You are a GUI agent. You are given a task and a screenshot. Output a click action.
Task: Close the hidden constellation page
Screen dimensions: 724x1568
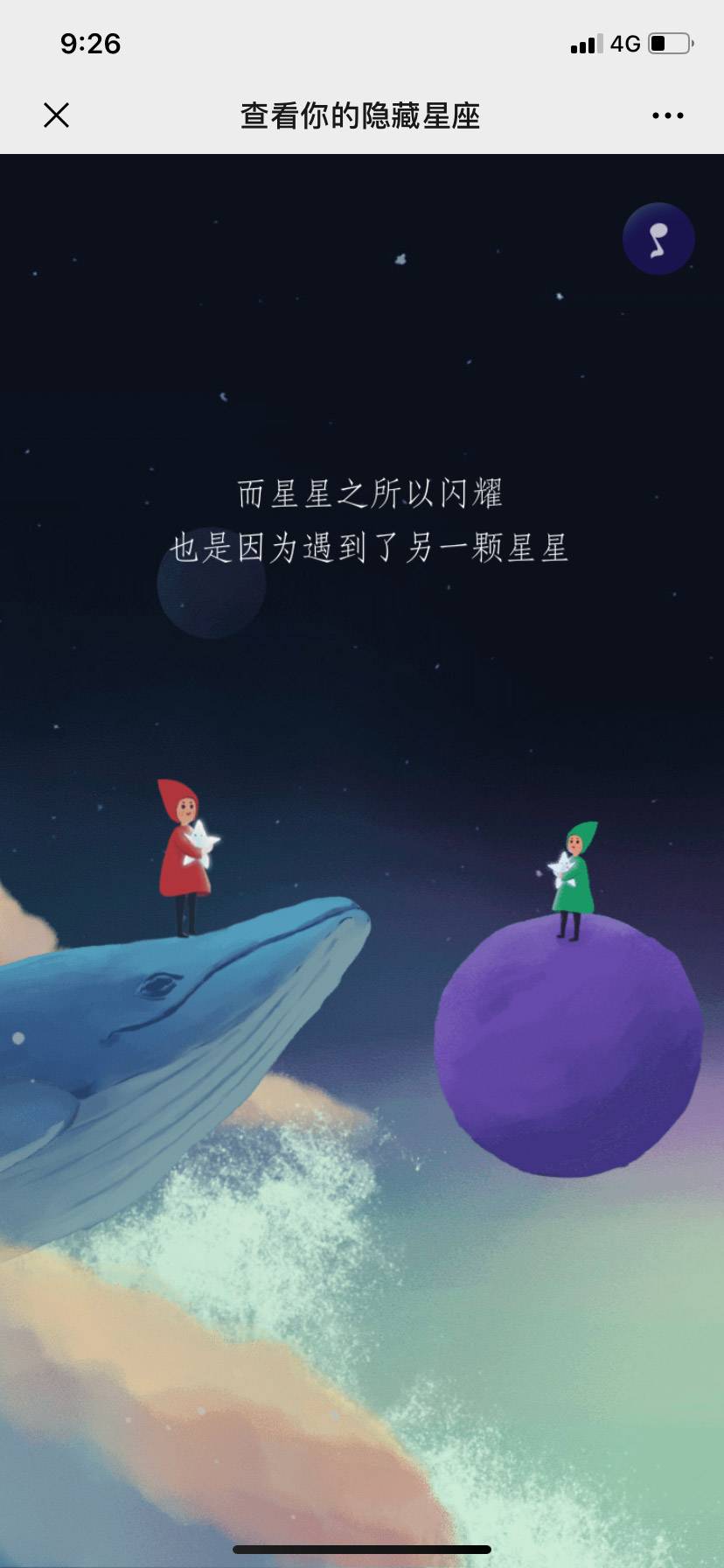click(57, 115)
